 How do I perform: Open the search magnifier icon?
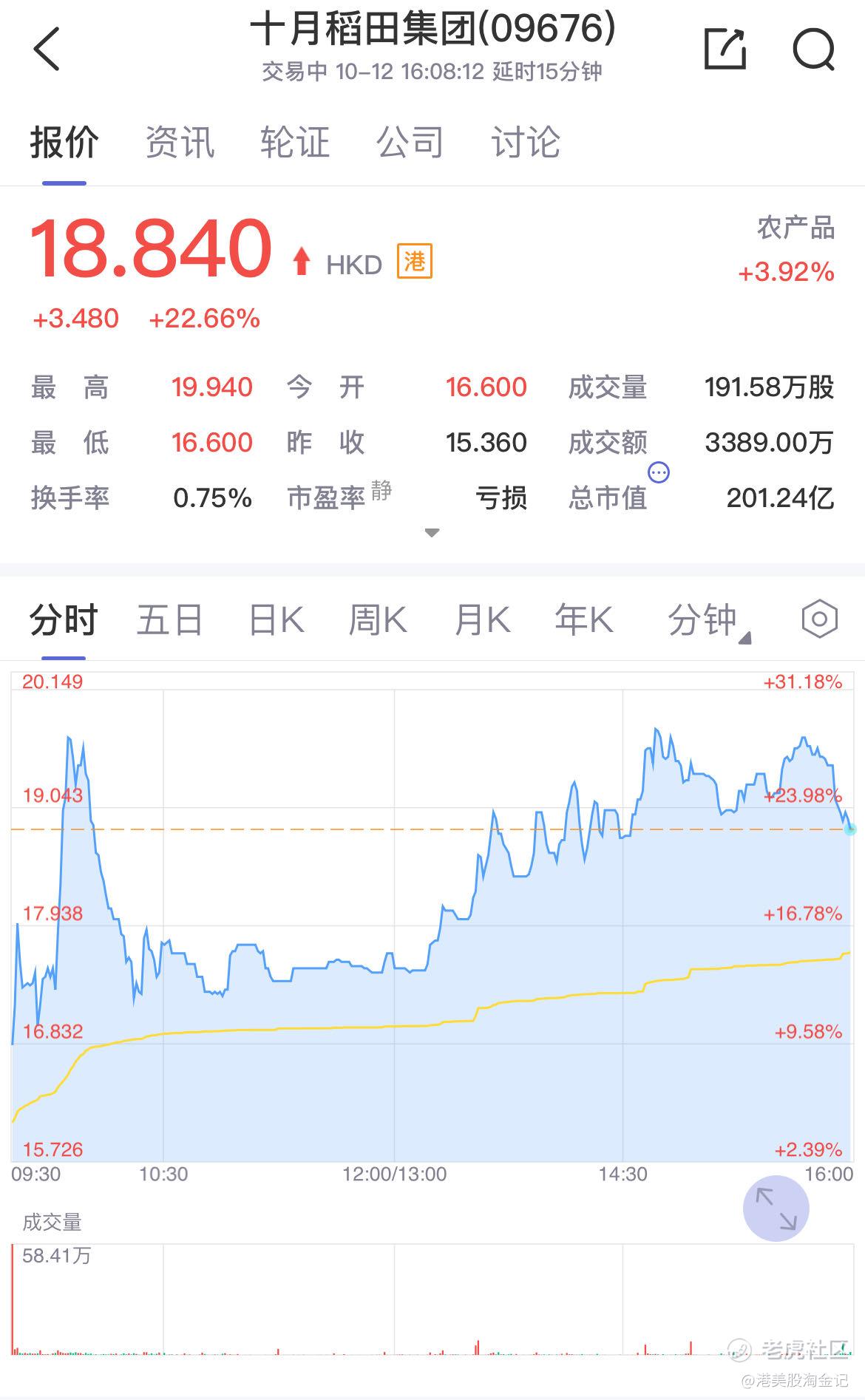pyautogui.click(x=813, y=49)
